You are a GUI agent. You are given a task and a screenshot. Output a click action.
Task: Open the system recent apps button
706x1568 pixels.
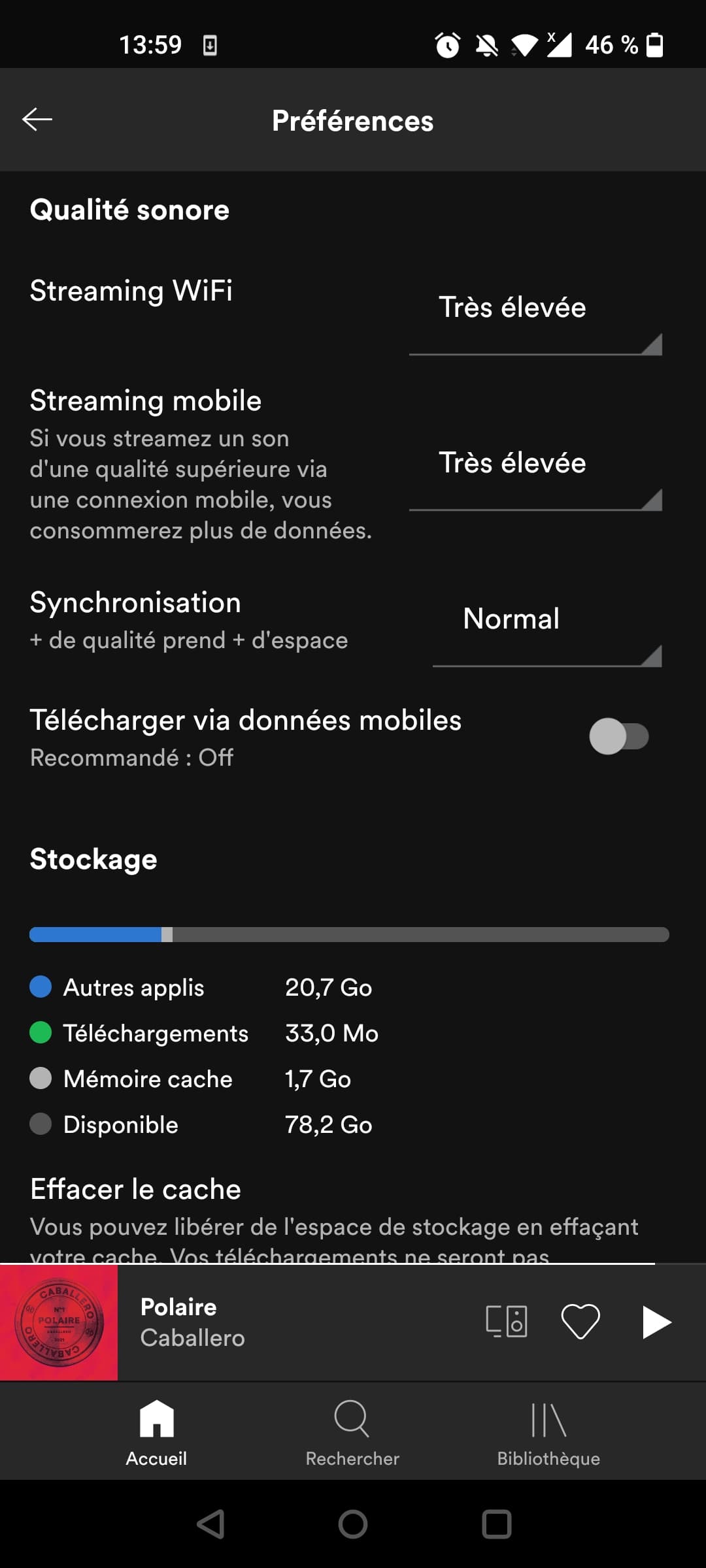click(x=496, y=1524)
